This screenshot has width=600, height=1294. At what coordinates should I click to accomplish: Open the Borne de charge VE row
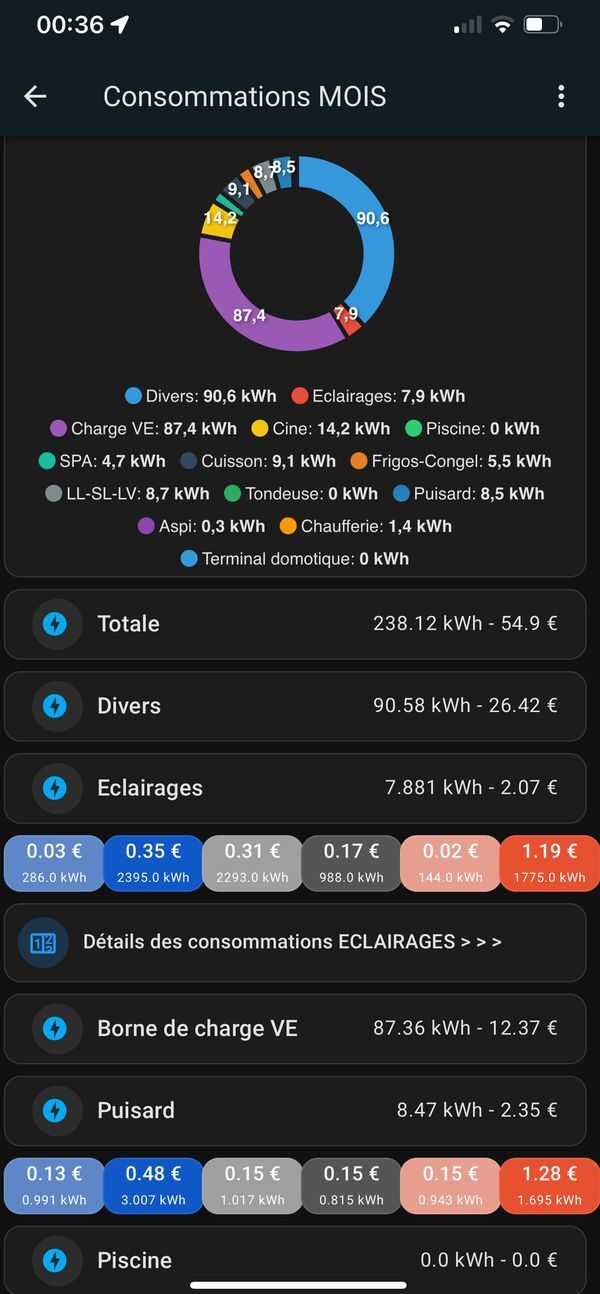295,1028
